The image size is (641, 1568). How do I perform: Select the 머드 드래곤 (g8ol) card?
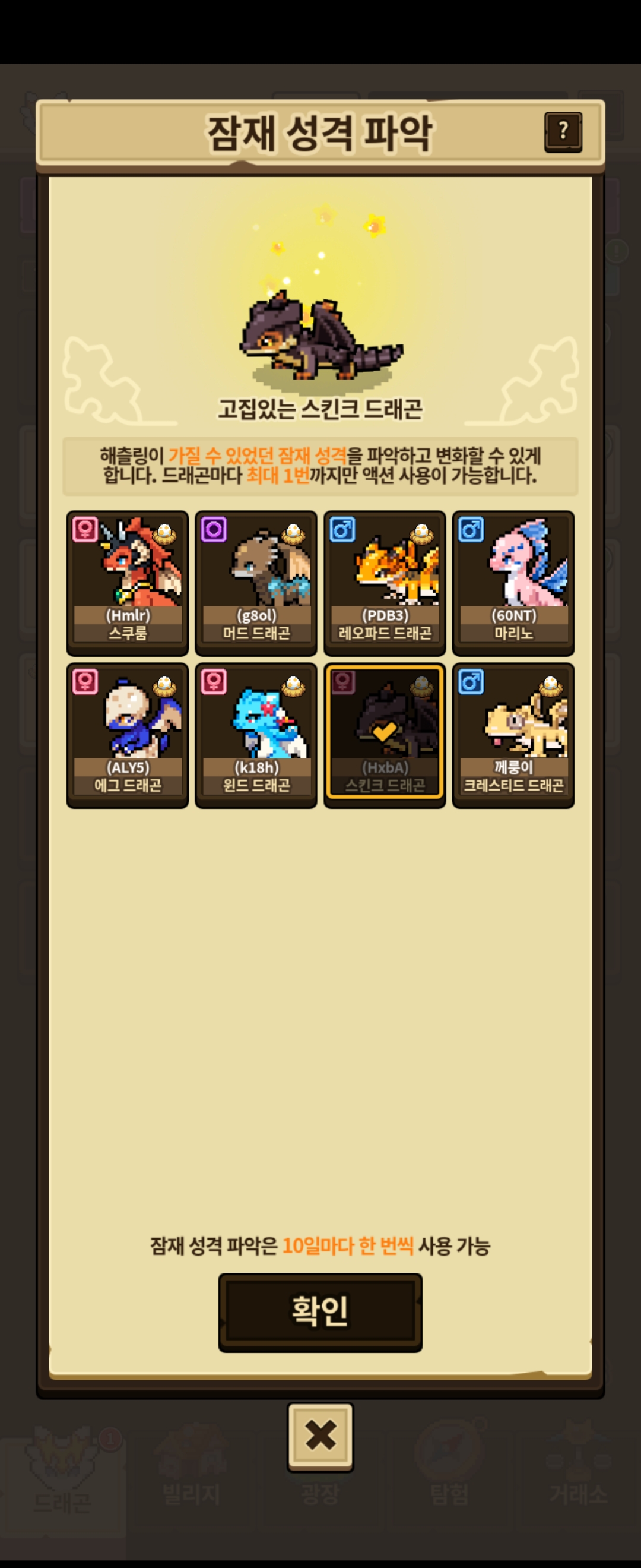coord(256,583)
